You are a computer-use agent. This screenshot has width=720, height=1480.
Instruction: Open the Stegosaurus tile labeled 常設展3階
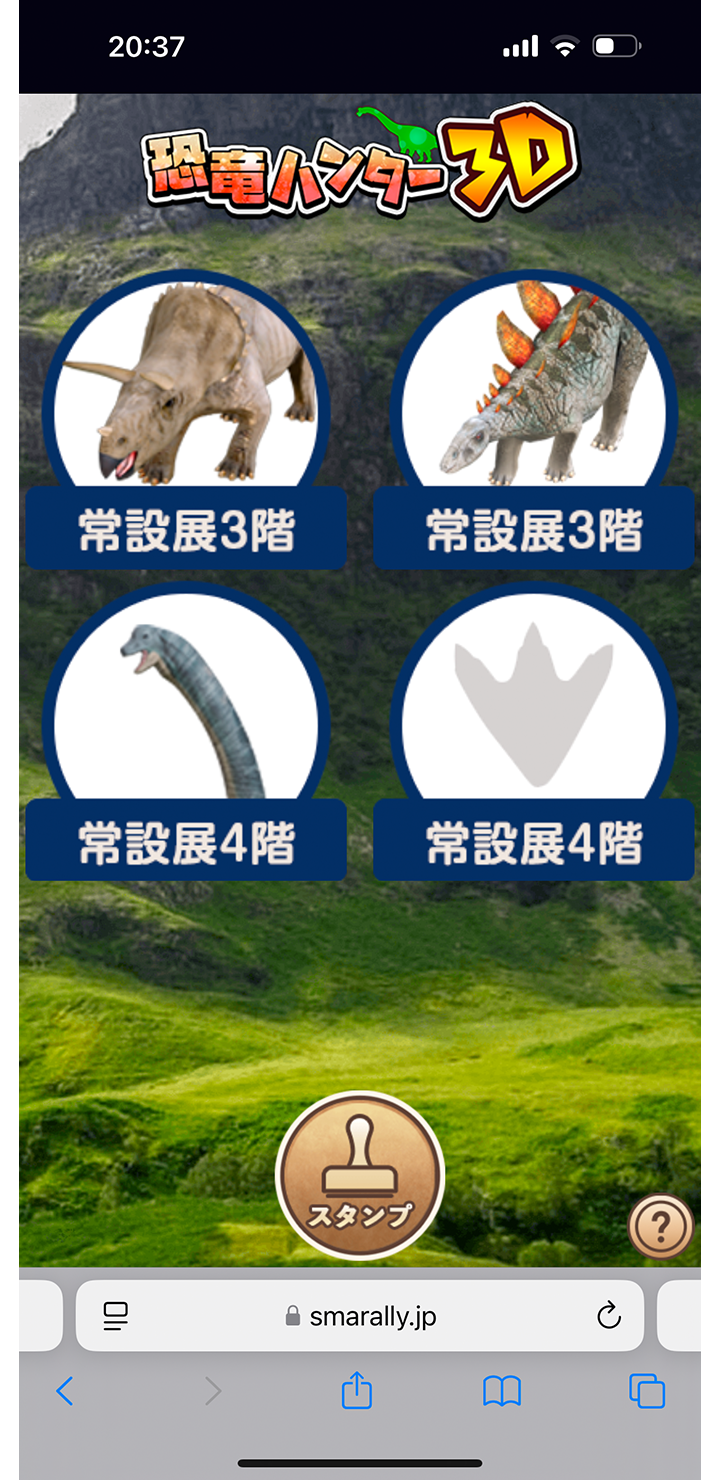click(x=533, y=420)
